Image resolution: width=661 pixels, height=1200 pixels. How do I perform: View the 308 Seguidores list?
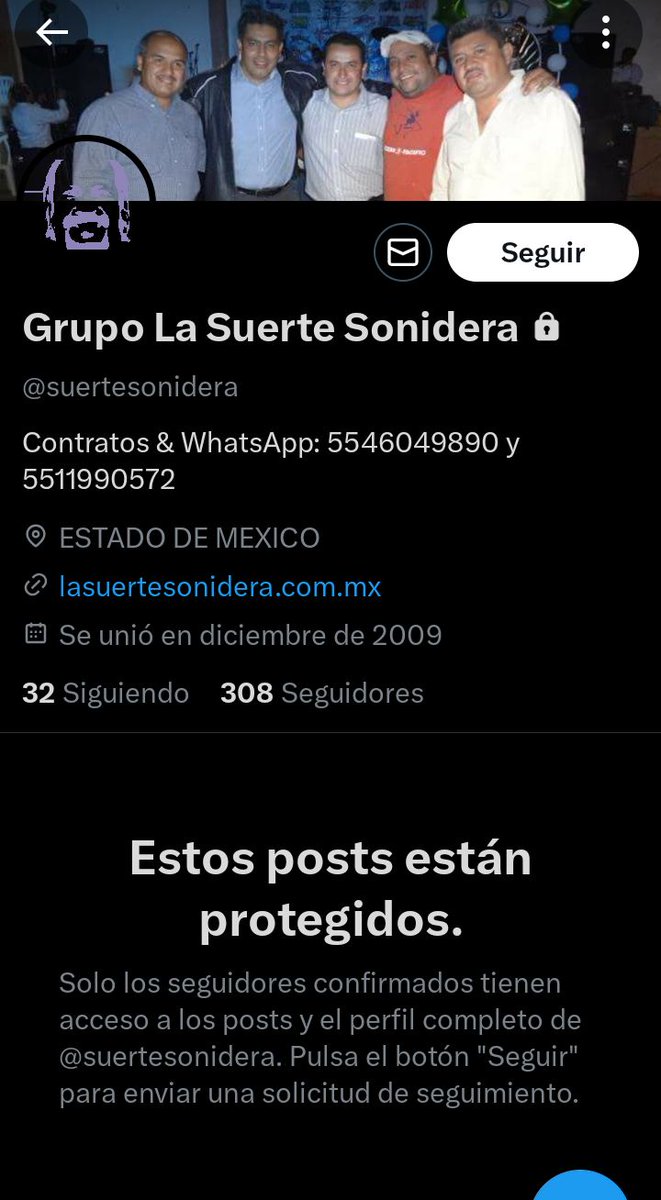click(321, 693)
